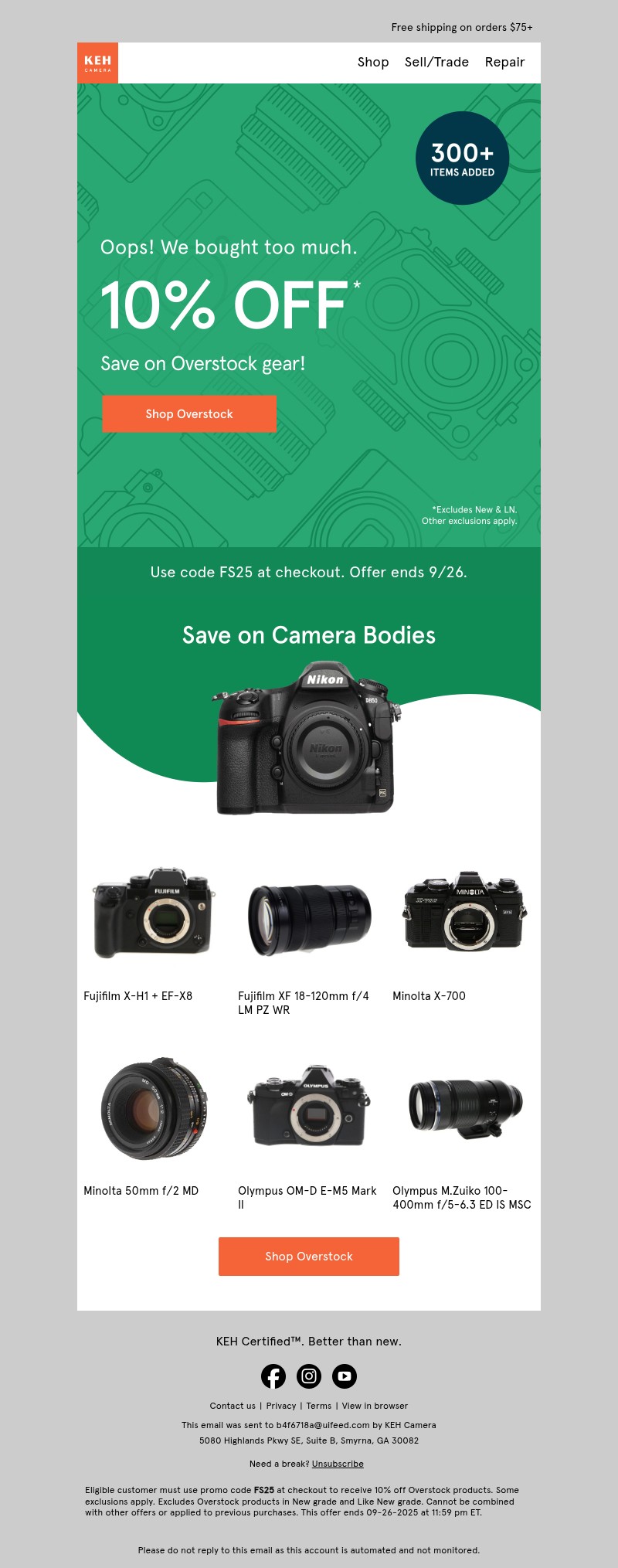Open Olympus OM-D E-M5 Mark II
The width and height of the screenshot is (618, 1568).
309,1107
